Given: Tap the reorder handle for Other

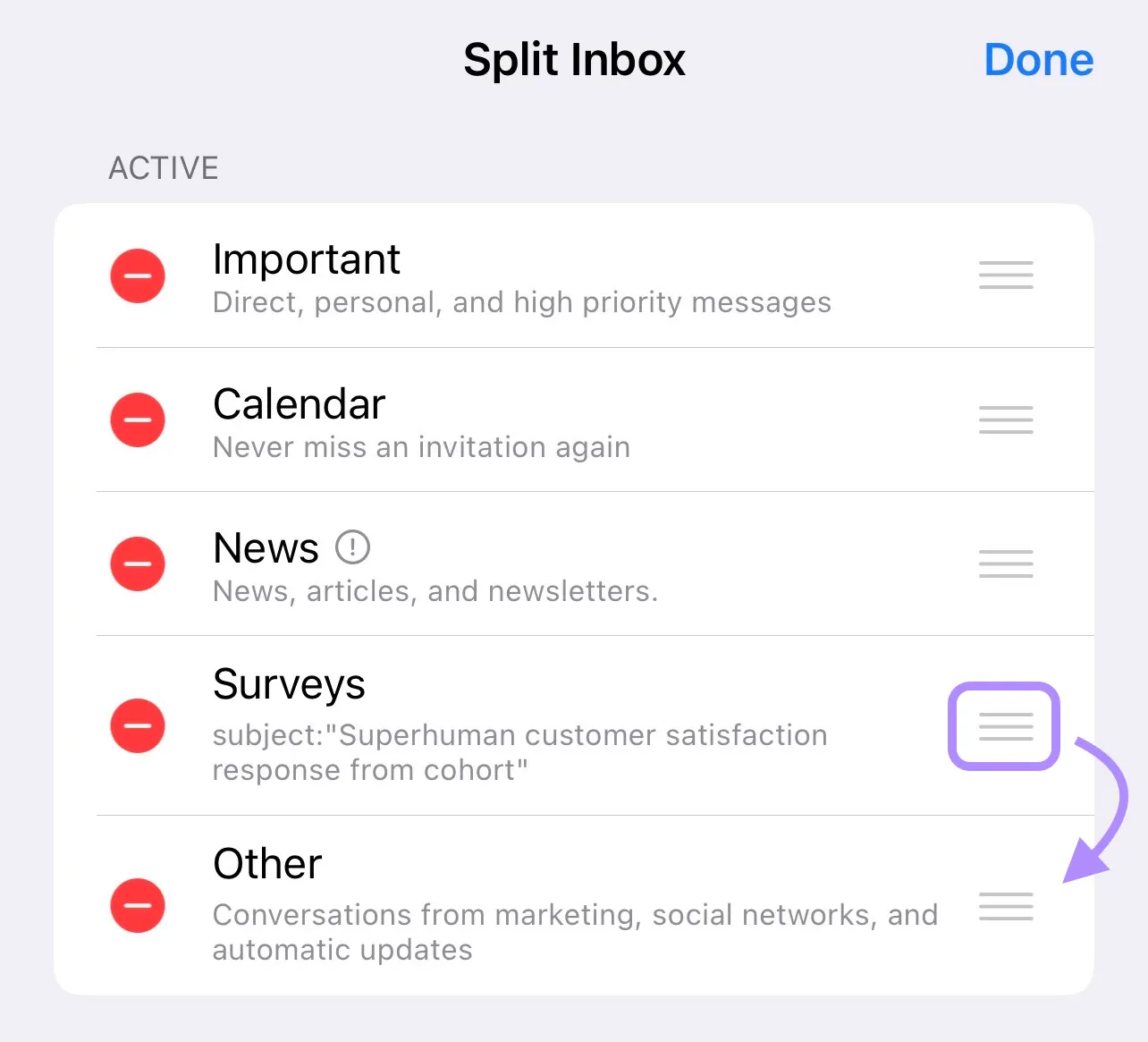Looking at the screenshot, I should [1006, 906].
